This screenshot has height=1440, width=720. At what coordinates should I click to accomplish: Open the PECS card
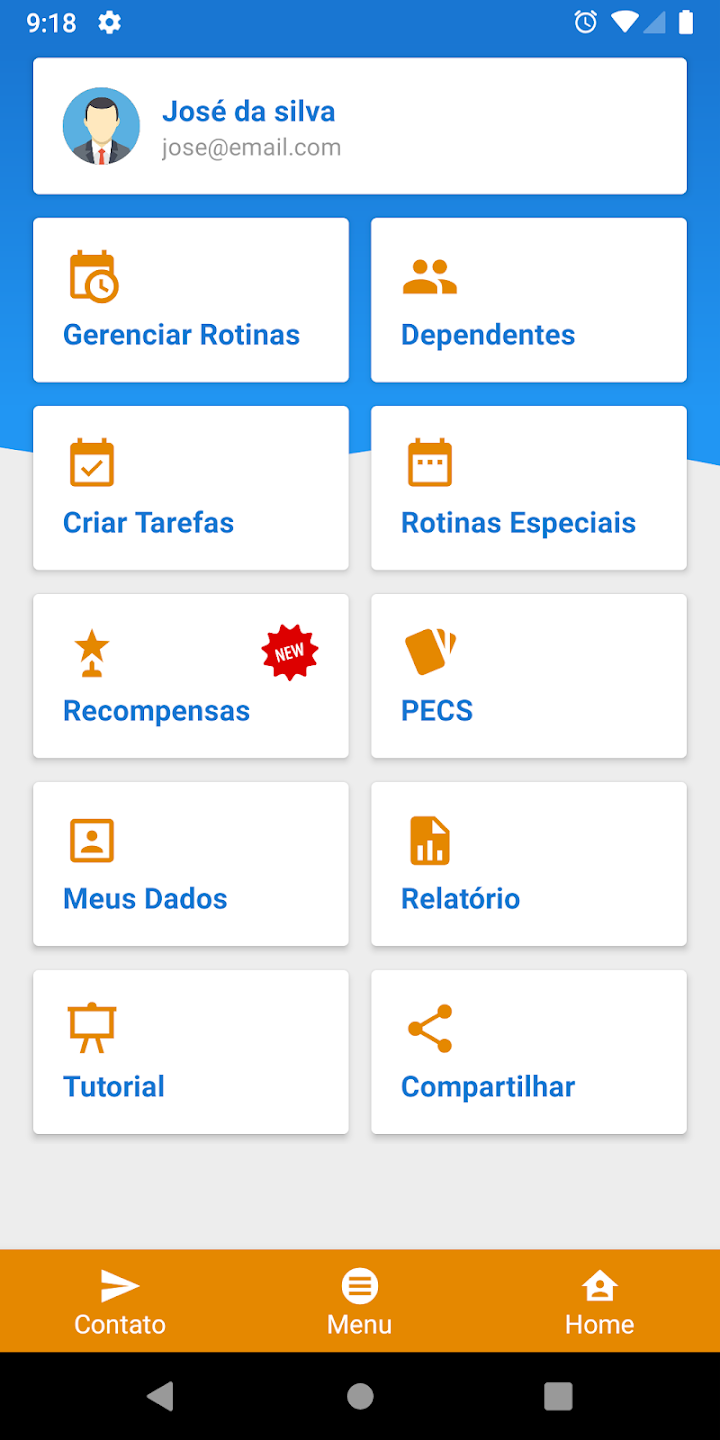(529, 676)
